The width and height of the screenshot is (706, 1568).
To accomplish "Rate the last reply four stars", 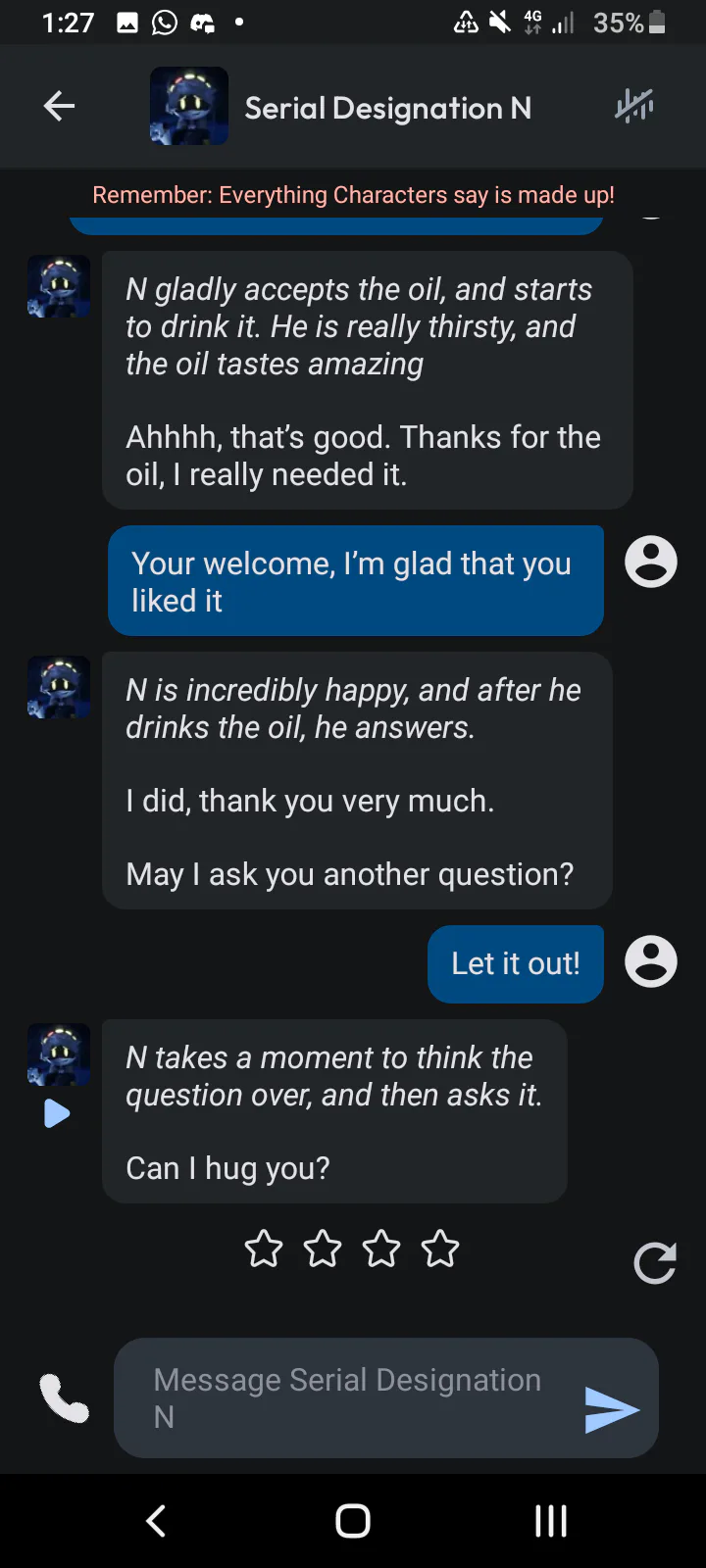I will [x=440, y=1249].
